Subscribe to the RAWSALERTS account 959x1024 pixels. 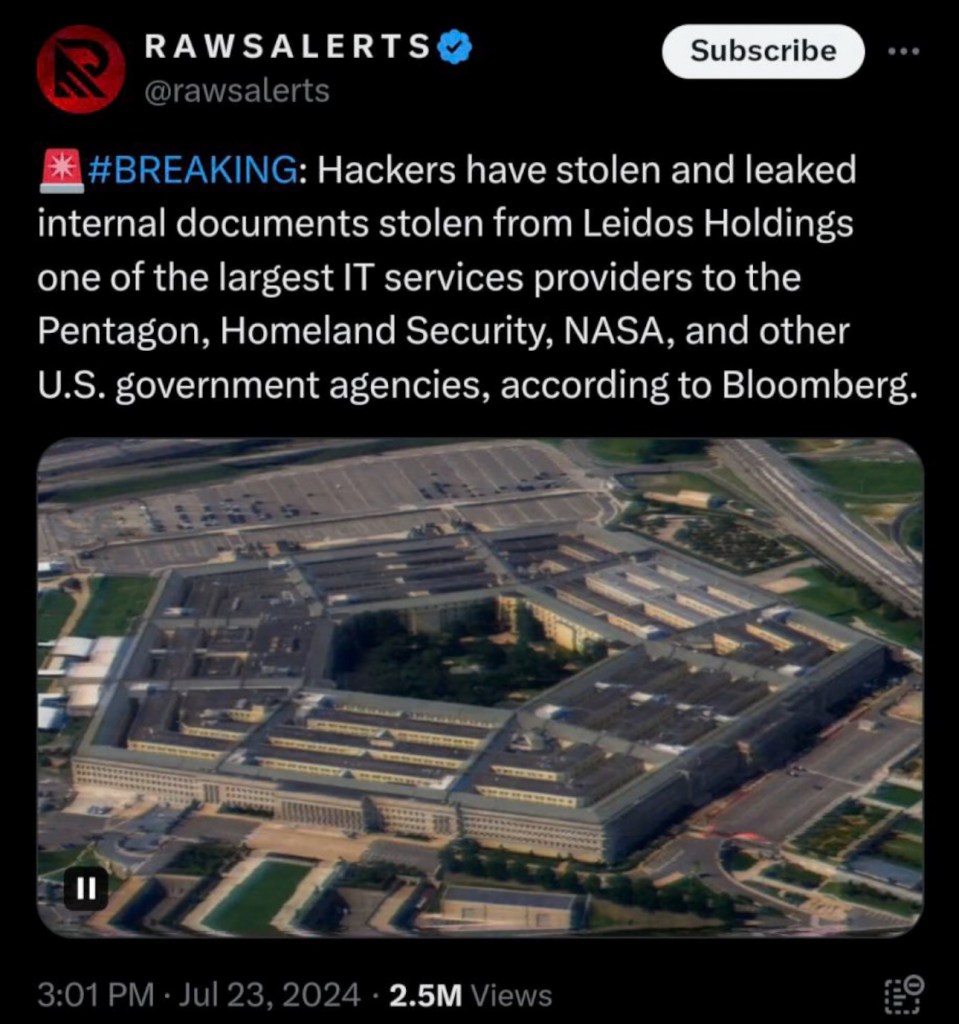point(762,51)
